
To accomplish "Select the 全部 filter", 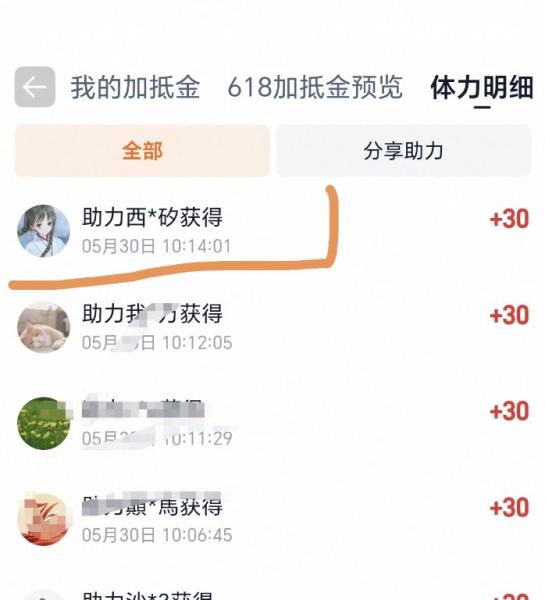I will coord(142,151).
